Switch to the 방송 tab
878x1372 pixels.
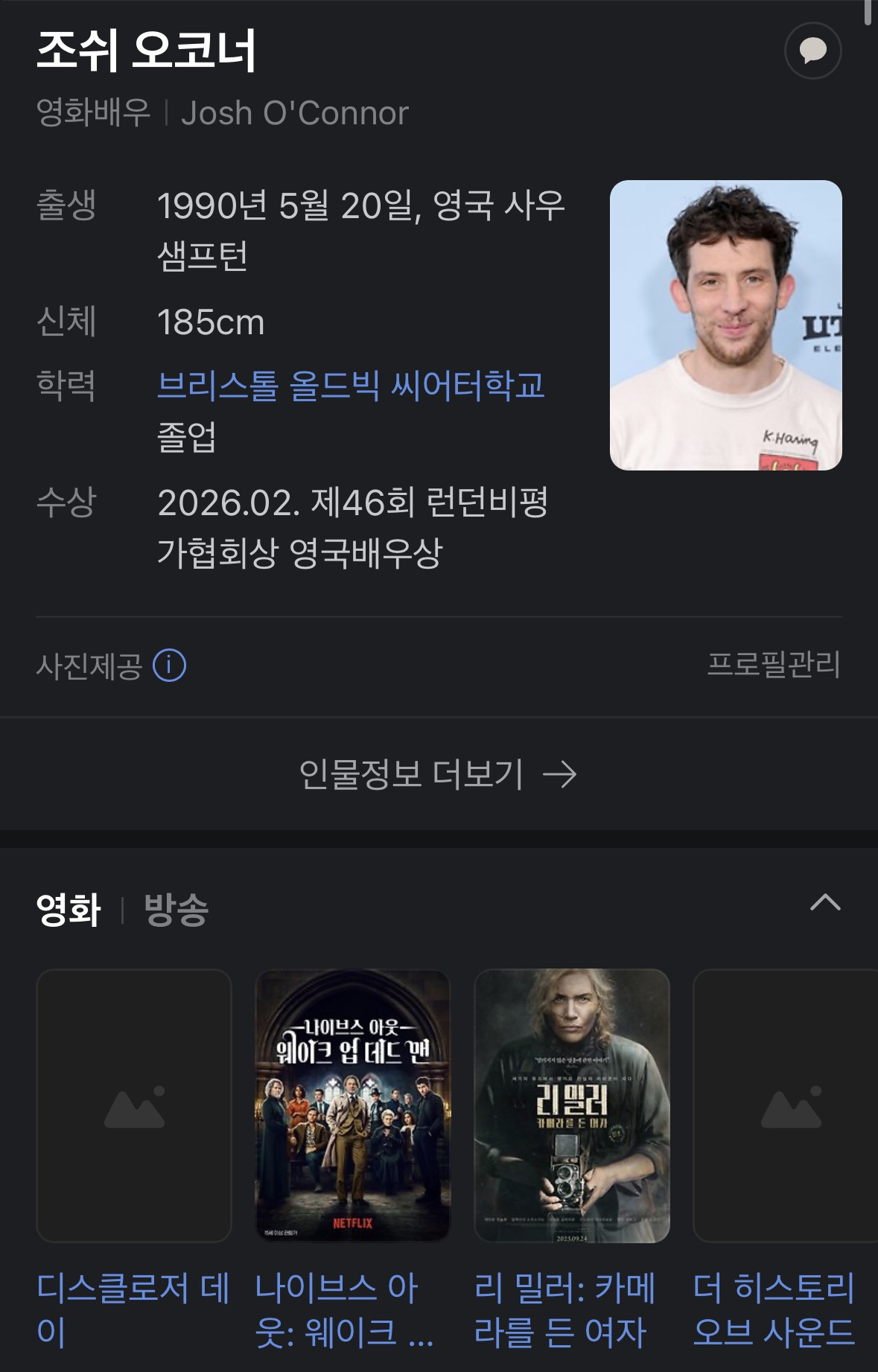[176, 910]
